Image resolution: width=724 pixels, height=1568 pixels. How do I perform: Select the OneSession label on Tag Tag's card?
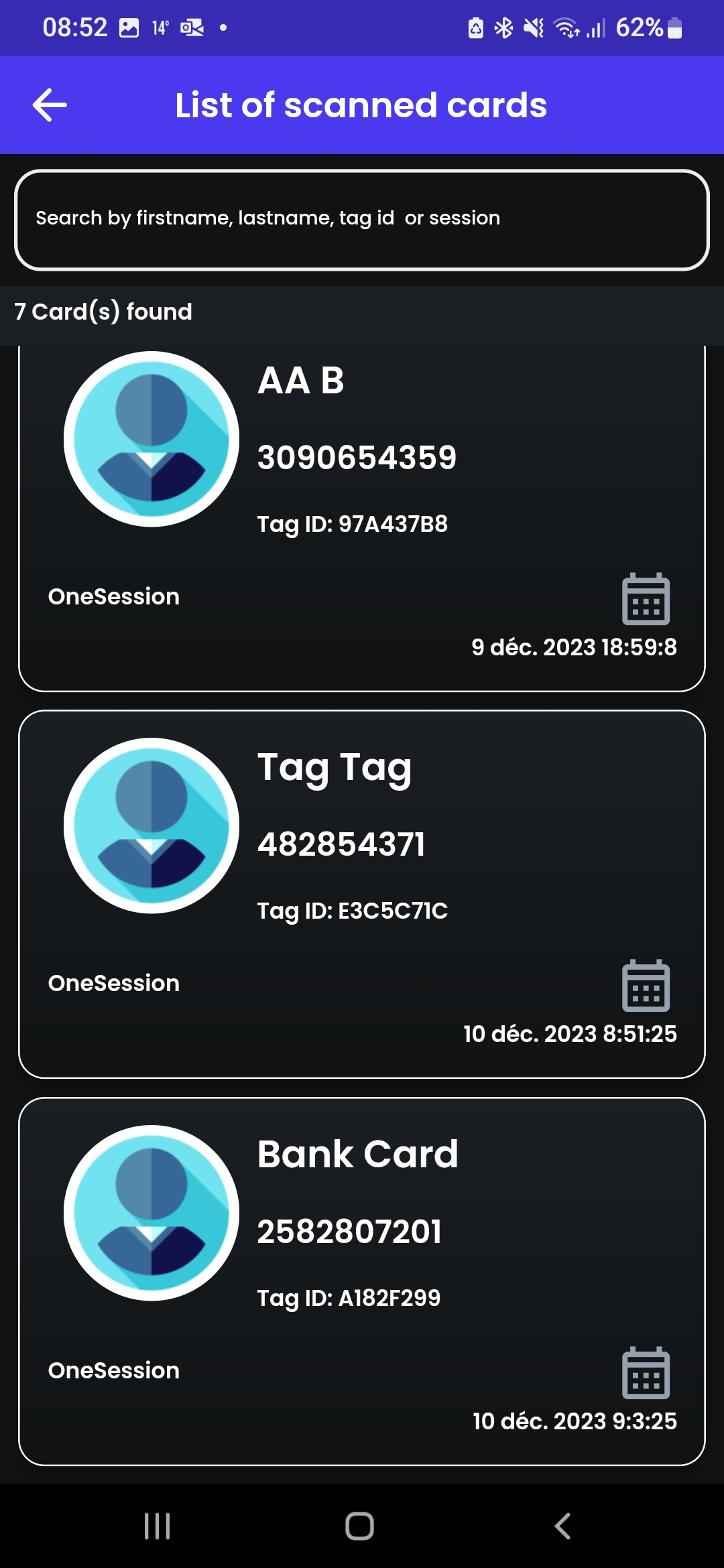coord(113,982)
